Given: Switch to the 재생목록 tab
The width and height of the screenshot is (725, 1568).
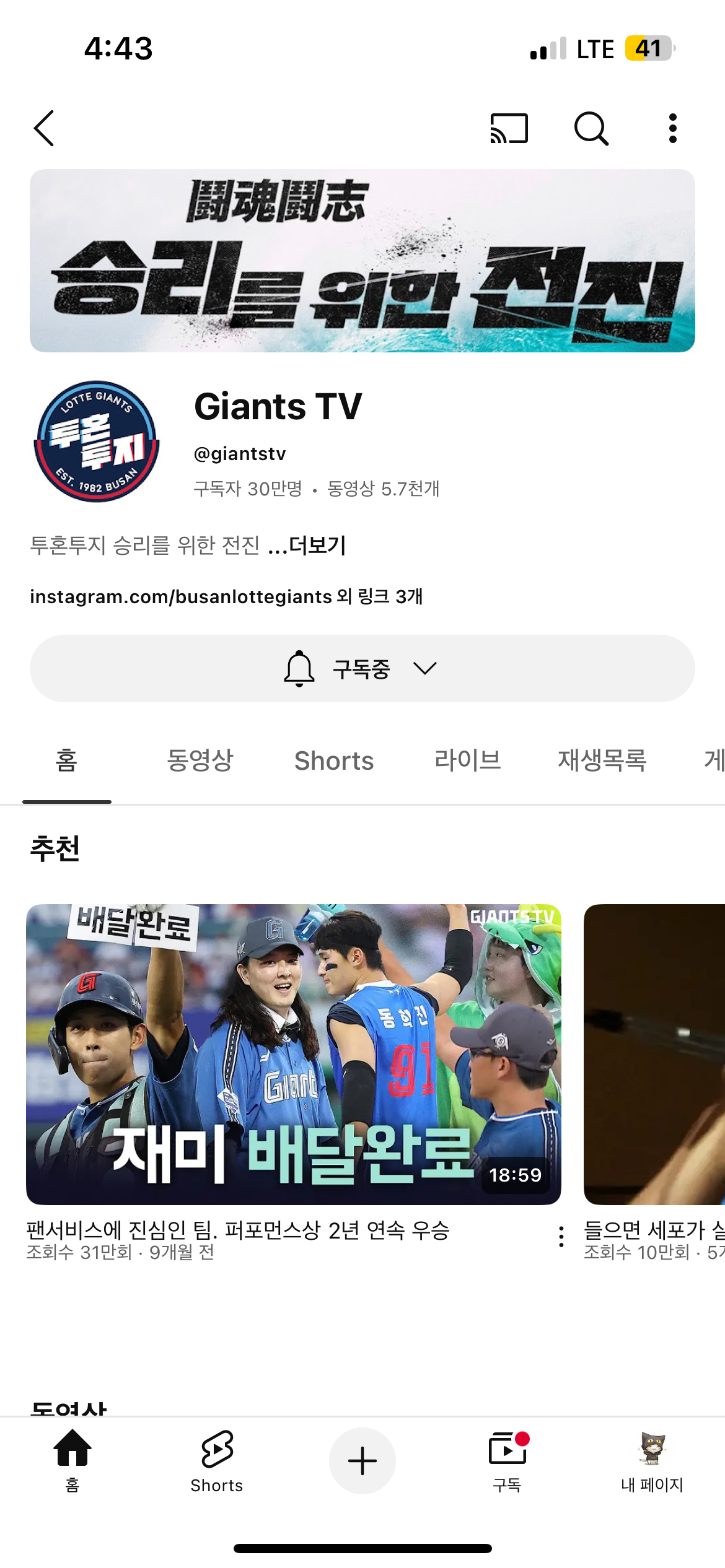Looking at the screenshot, I should coord(602,760).
